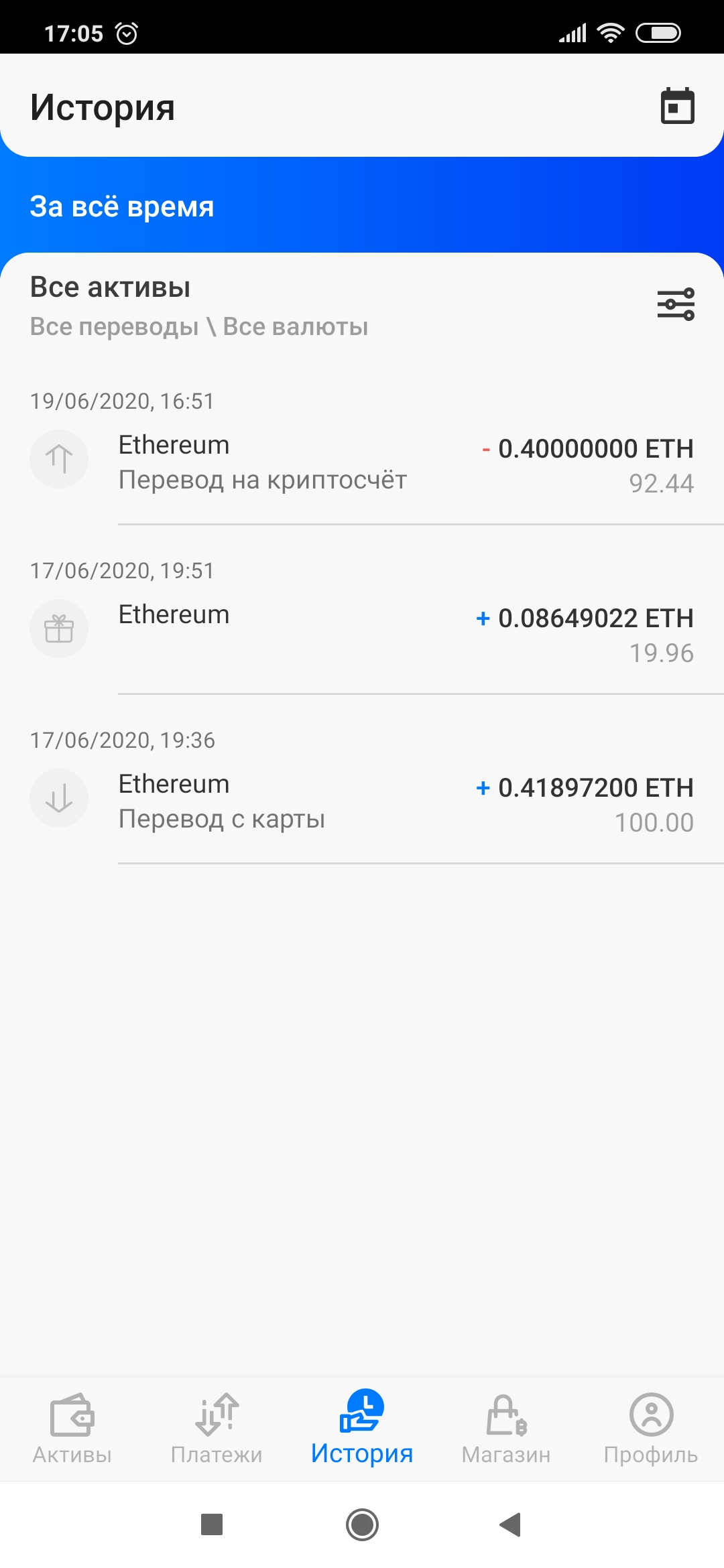724x1568 pixels.
Task: Open the 0.40000000 ETH transfer to crypto account
Action: (x=362, y=462)
